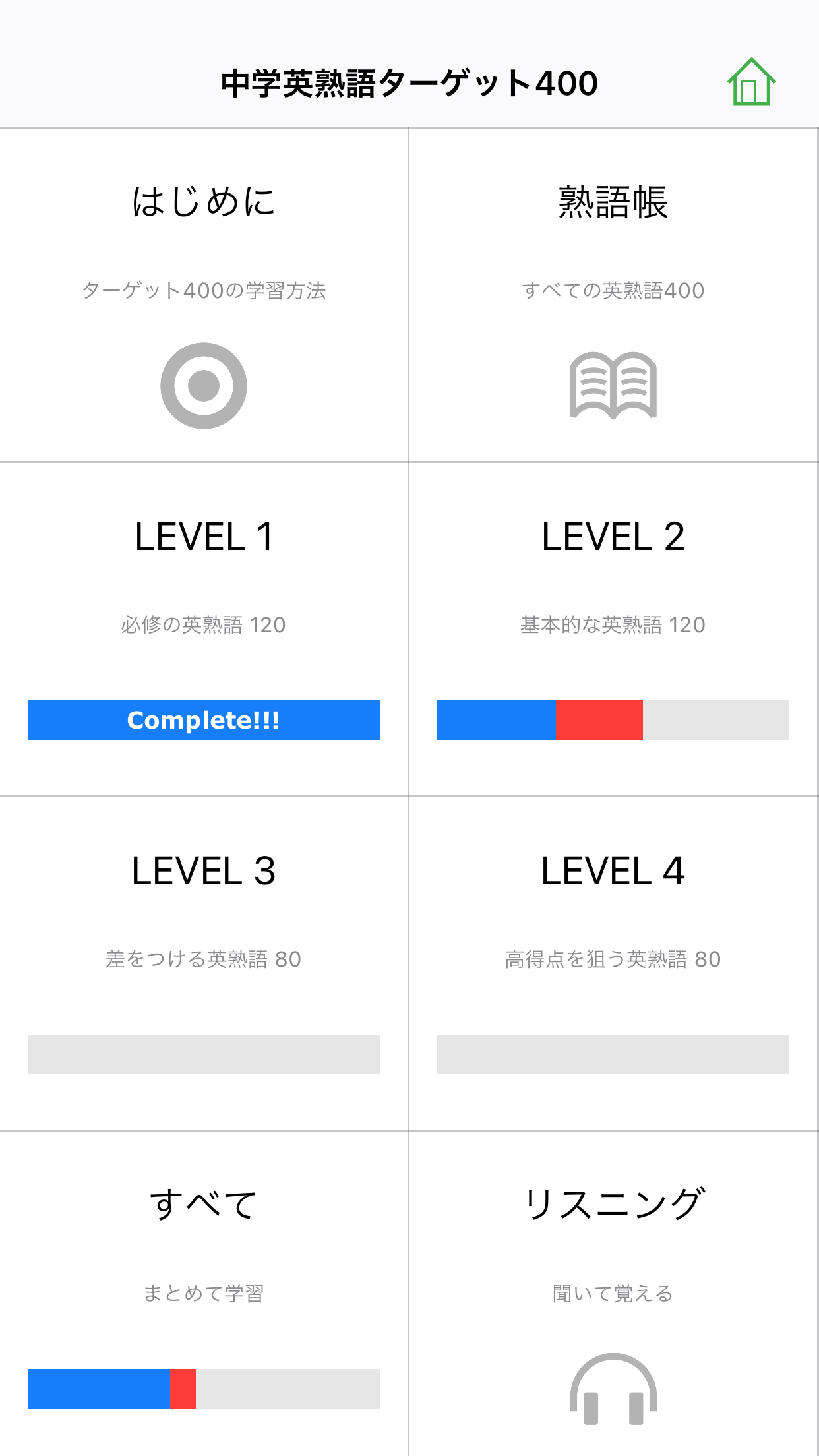Screen dimensions: 819x1456
Task: Click the empty LEVEL 3 progress bar
Action: pyautogui.click(x=203, y=1054)
